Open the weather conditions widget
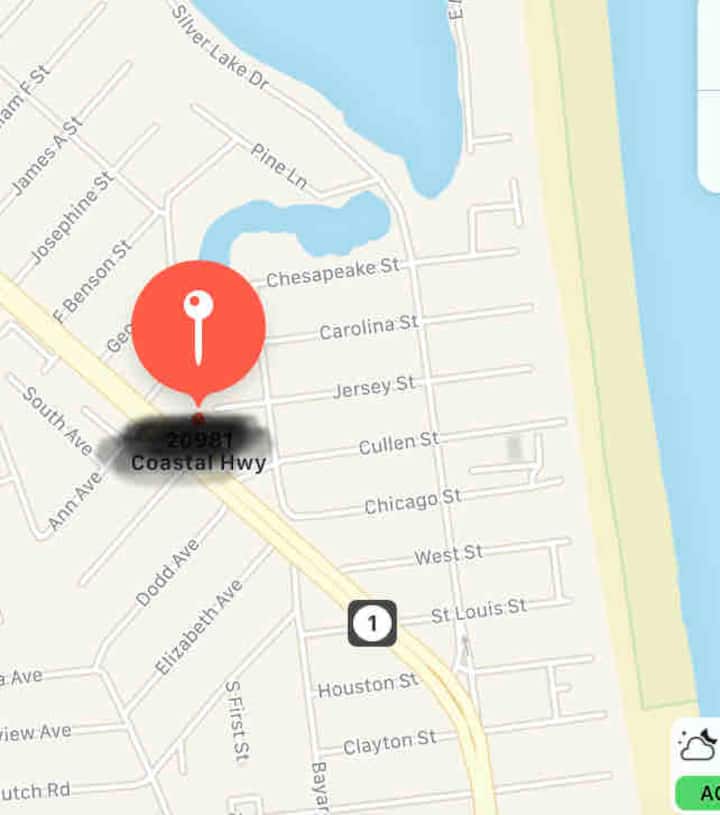 pos(699,746)
